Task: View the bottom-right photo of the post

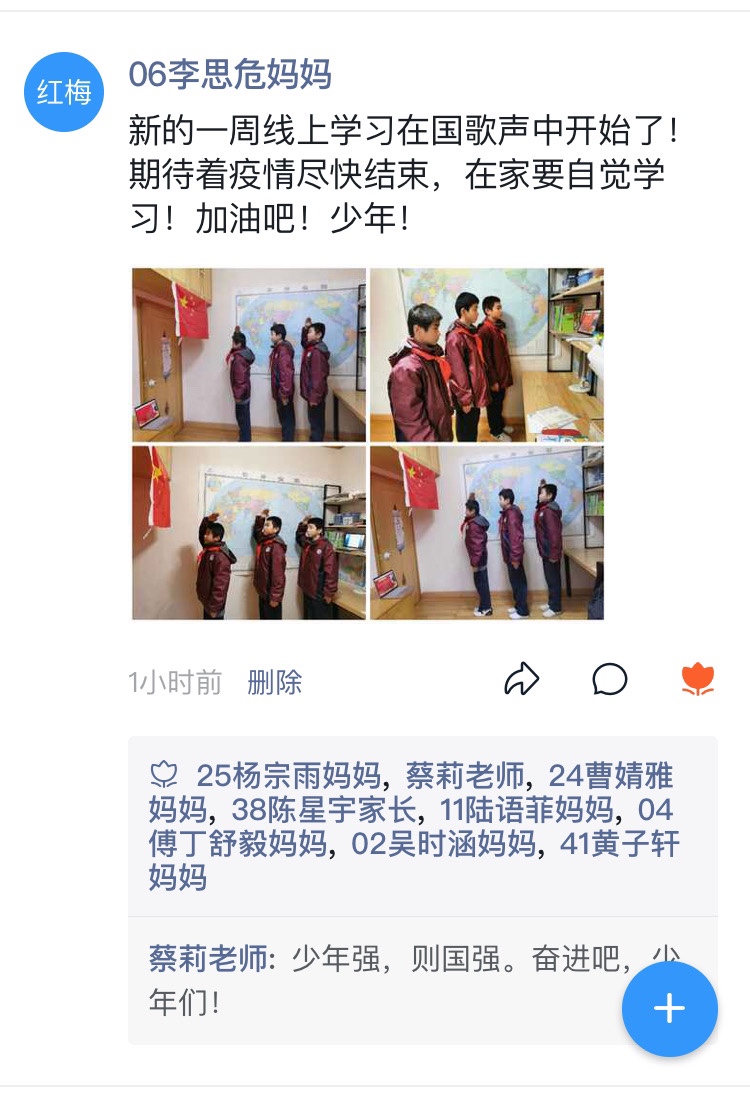Action: (x=487, y=533)
